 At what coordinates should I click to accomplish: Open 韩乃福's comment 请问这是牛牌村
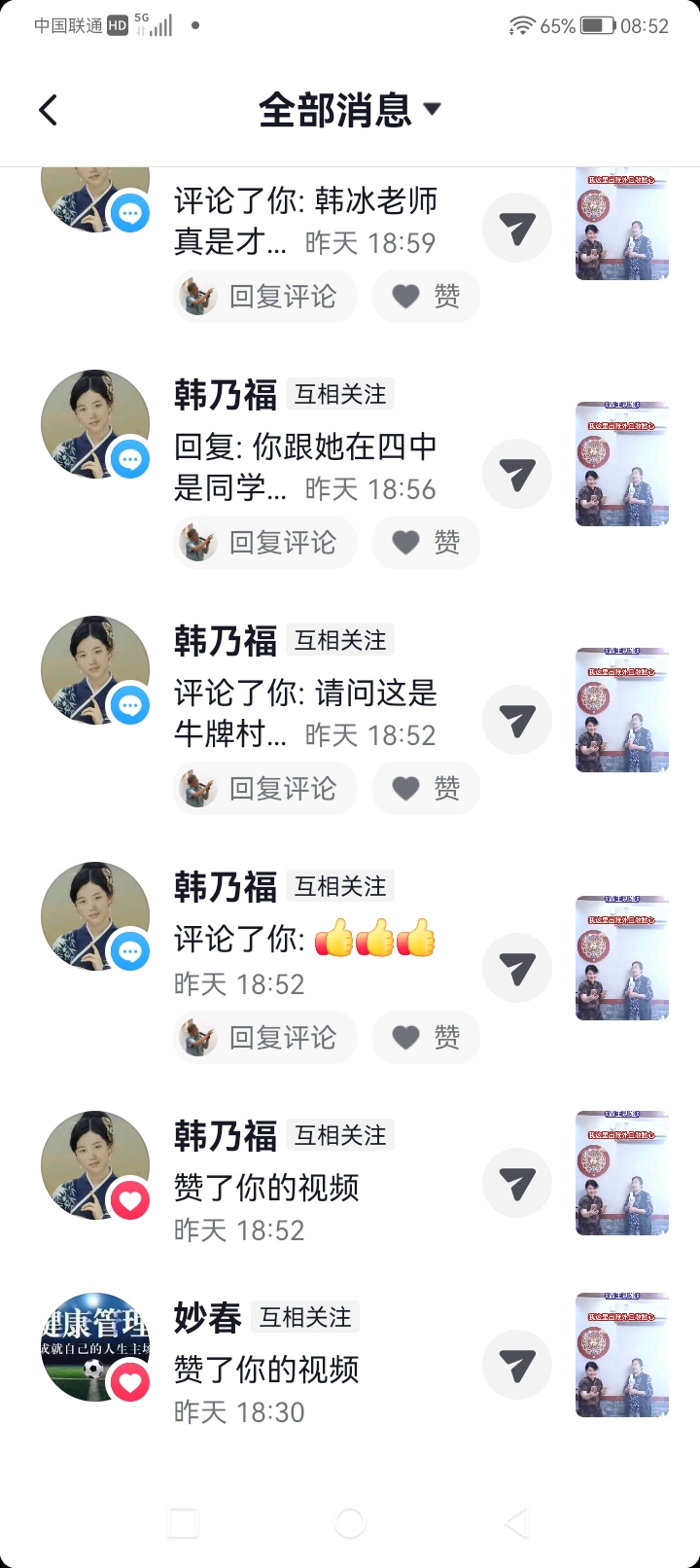point(305,713)
